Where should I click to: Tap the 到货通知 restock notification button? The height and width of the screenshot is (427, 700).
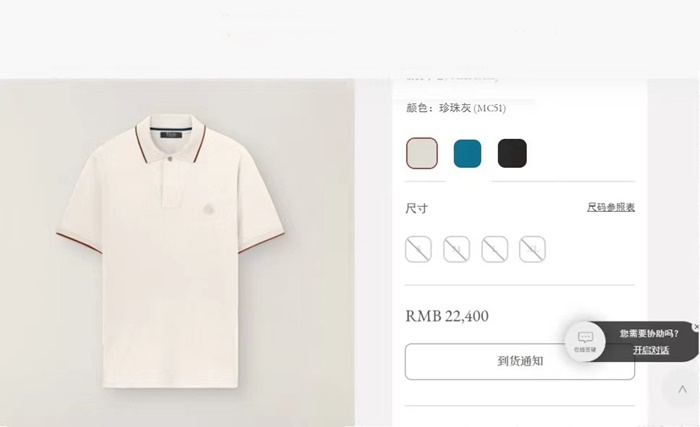[x=519, y=361]
